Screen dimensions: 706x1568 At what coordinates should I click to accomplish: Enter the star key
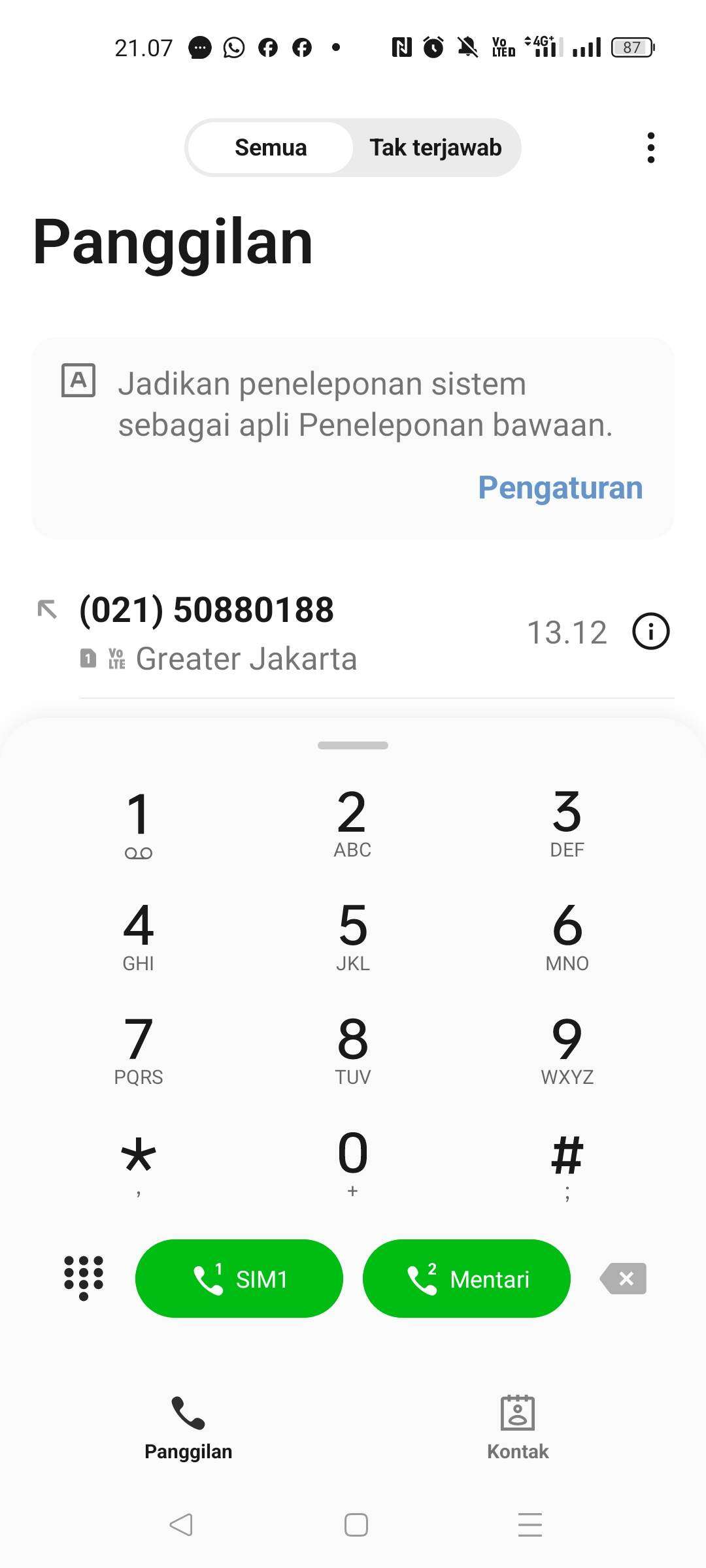139,1163
